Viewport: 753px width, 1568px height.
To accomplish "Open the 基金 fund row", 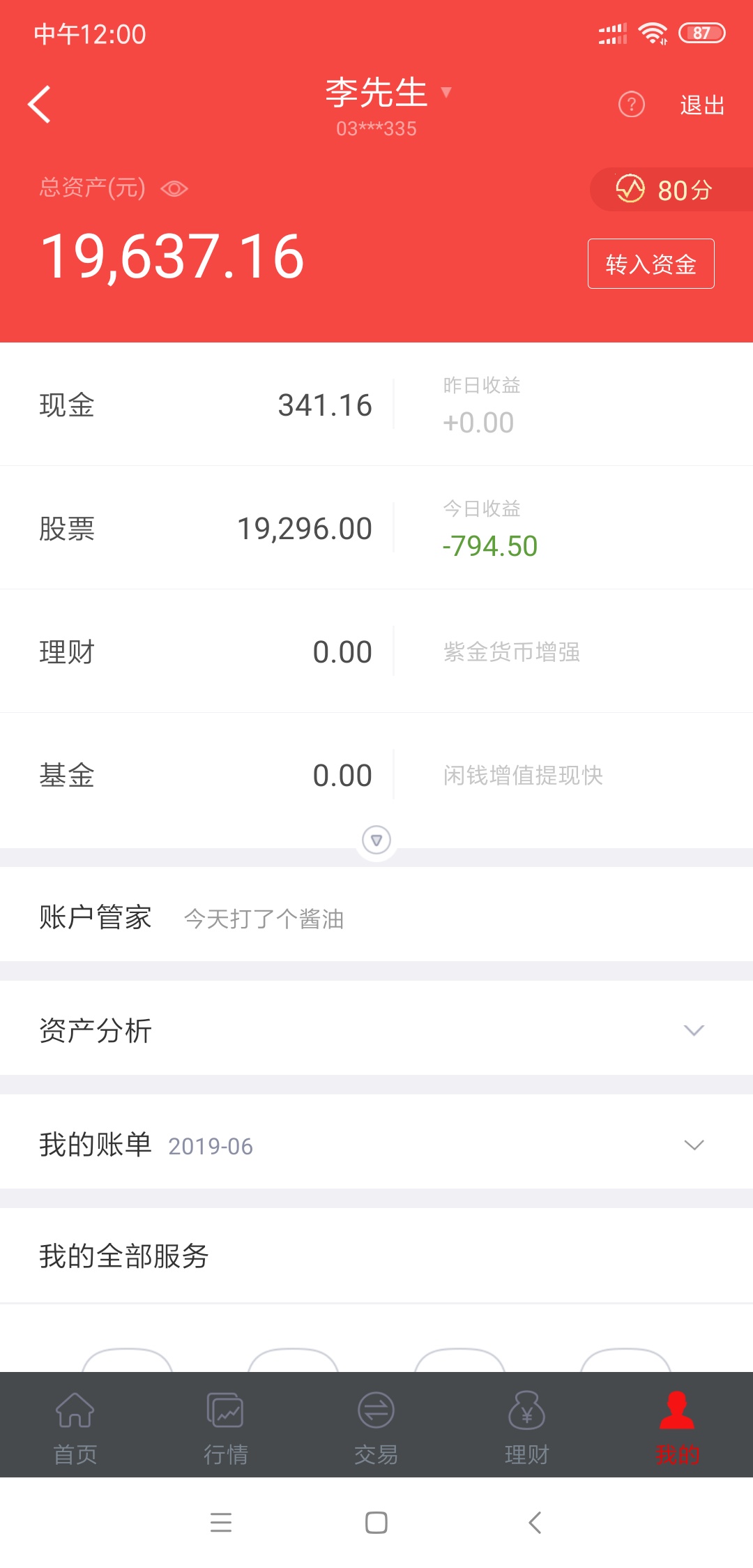I will tap(376, 775).
